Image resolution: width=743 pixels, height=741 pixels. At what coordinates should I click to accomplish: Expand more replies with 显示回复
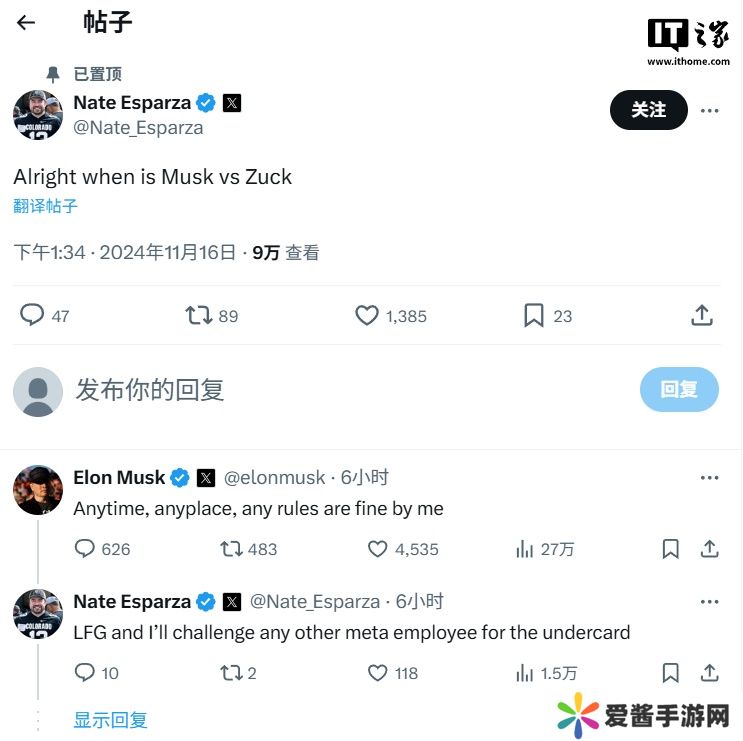tap(110, 719)
